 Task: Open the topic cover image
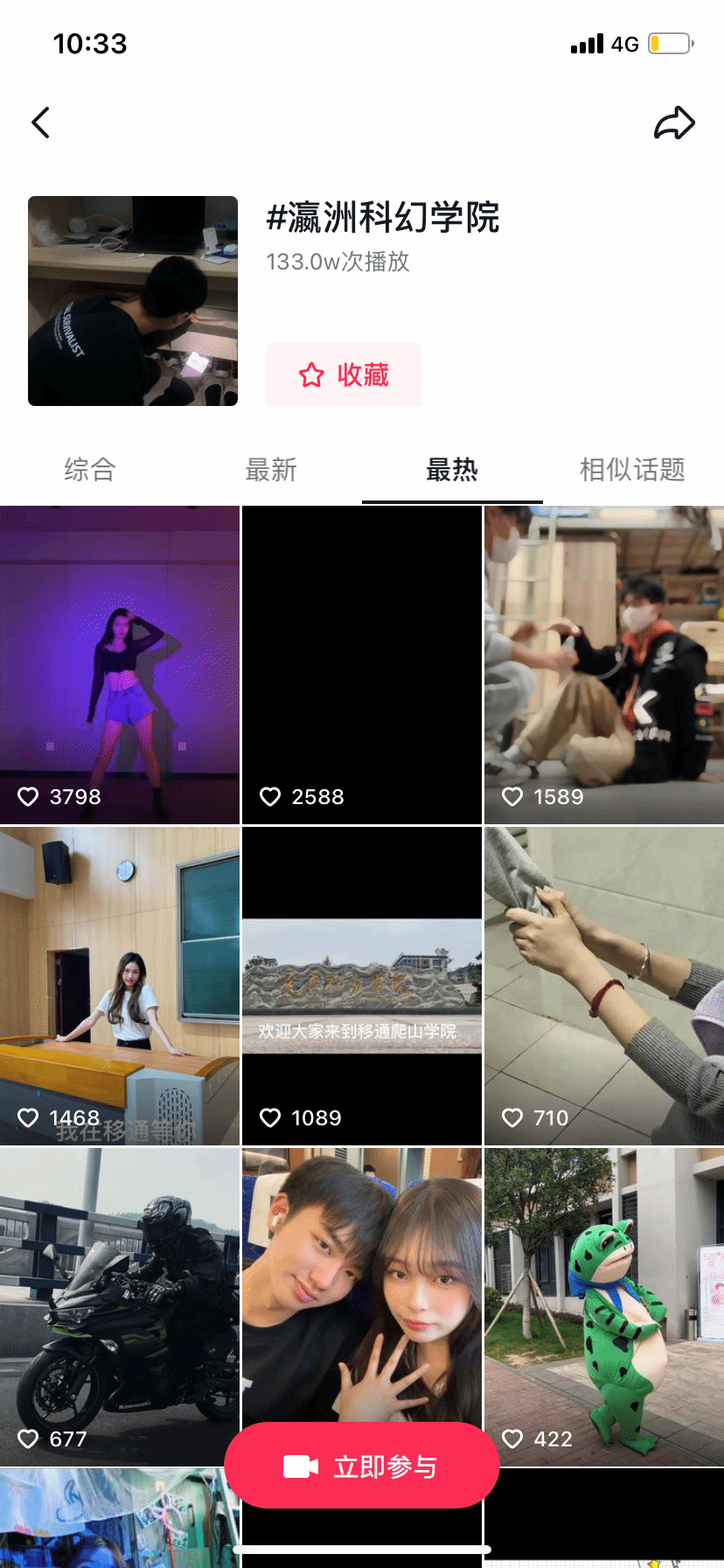pos(133,301)
